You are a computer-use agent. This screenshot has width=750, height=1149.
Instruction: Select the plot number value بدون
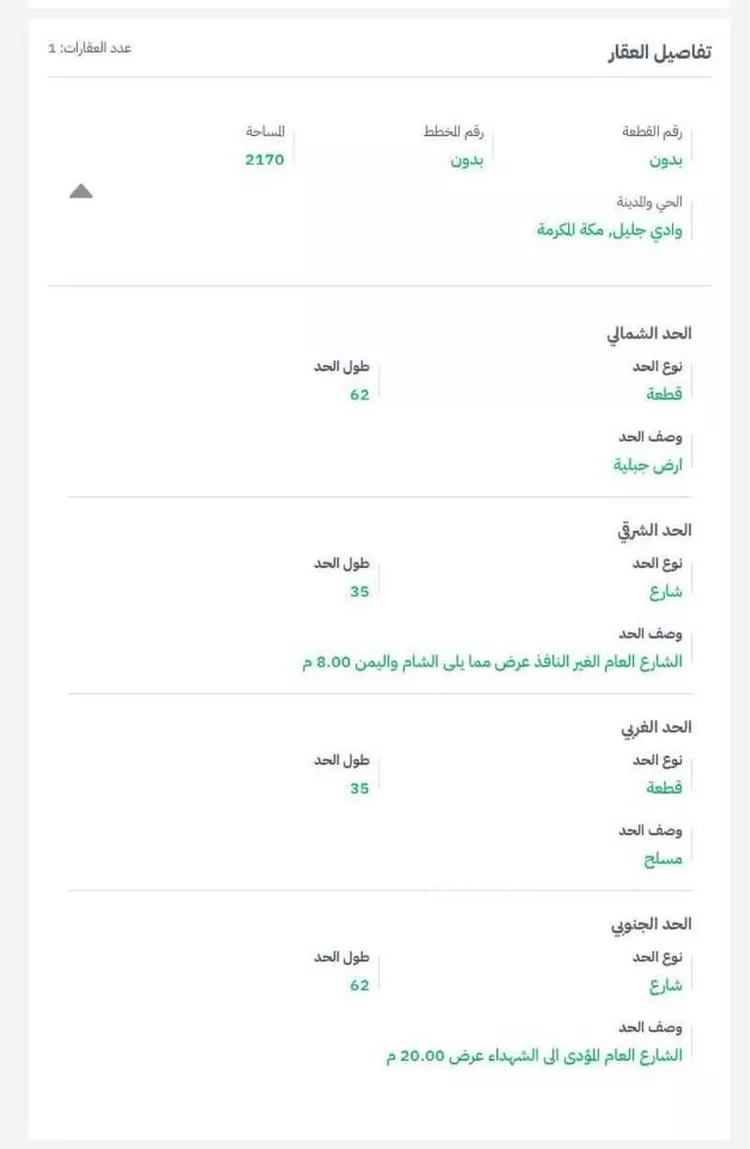[x=667, y=158]
